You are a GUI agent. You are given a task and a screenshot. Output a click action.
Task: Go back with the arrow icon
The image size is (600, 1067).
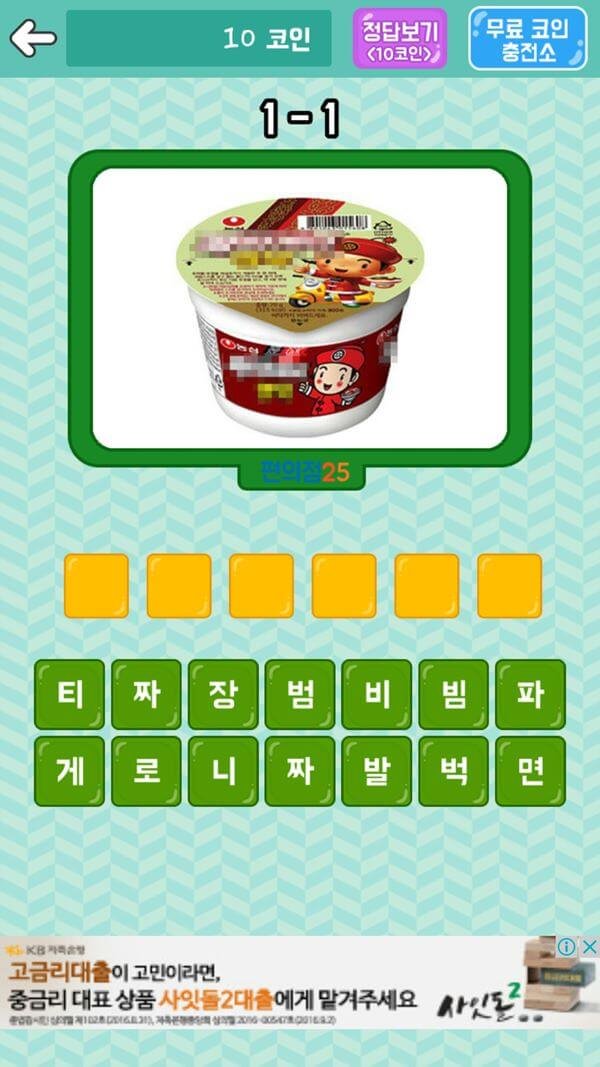pos(32,39)
